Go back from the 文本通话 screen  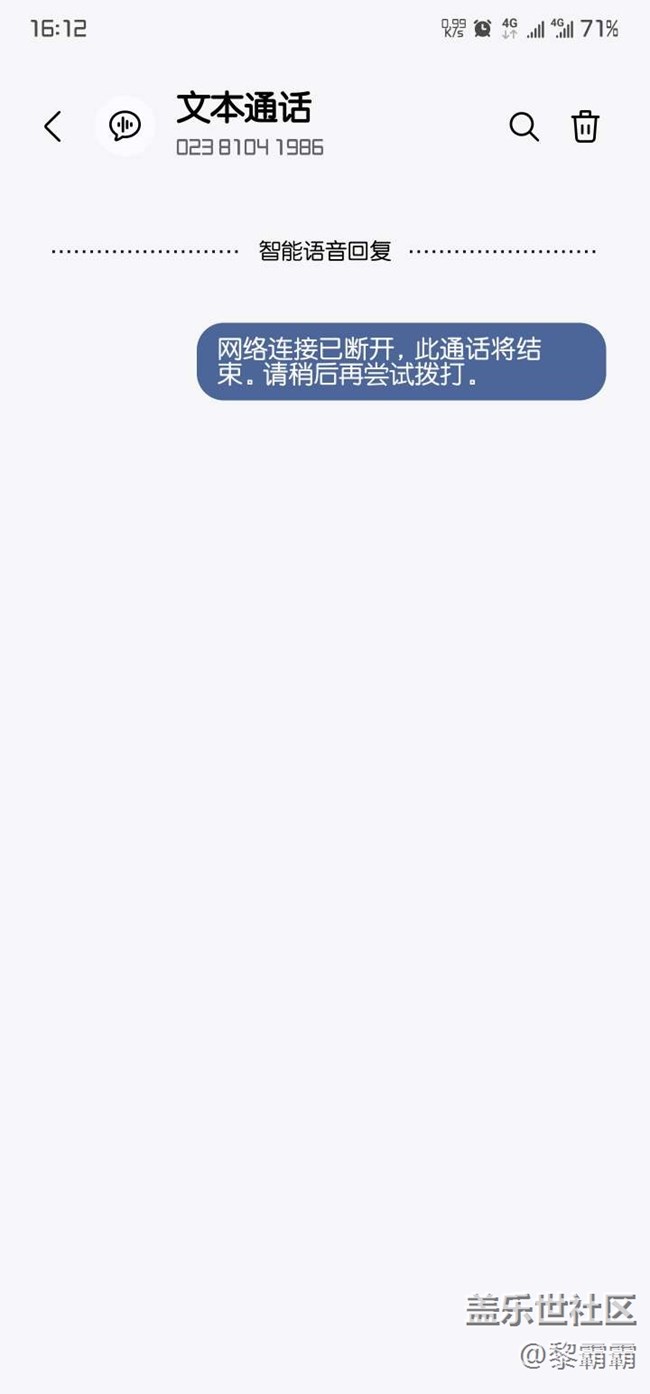click(x=53, y=127)
